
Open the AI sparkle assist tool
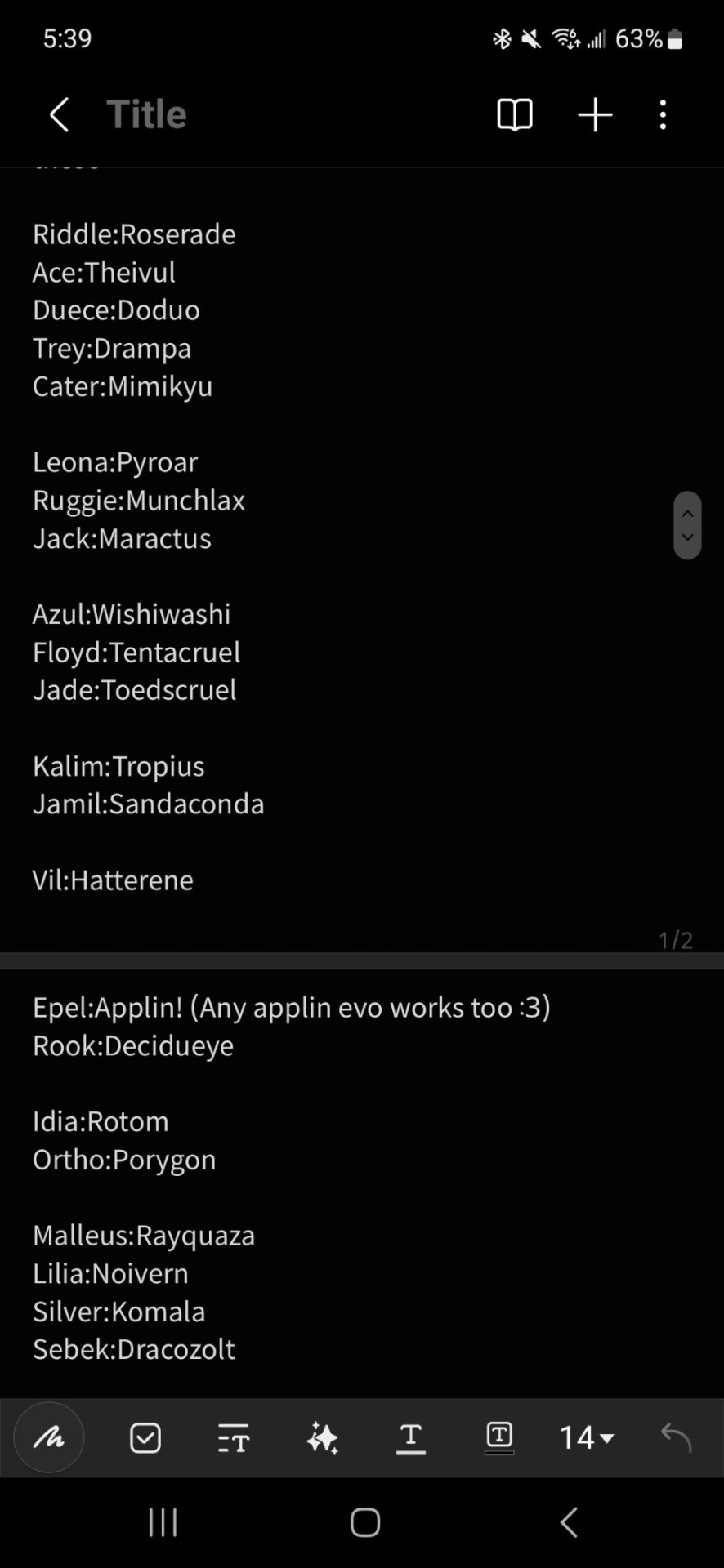tap(322, 1437)
